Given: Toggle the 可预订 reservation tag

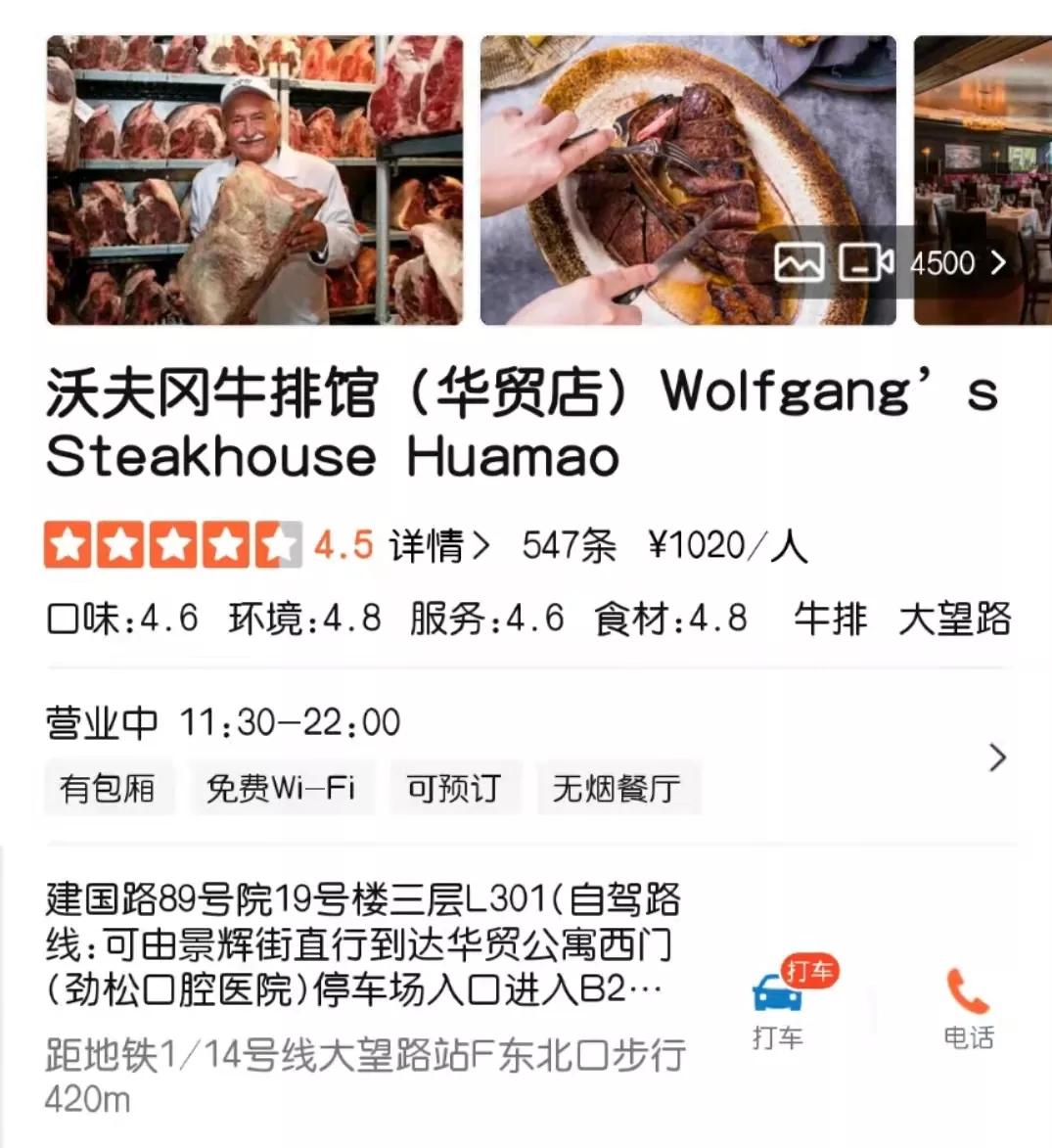Looking at the screenshot, I should click(x=455, y=788).
